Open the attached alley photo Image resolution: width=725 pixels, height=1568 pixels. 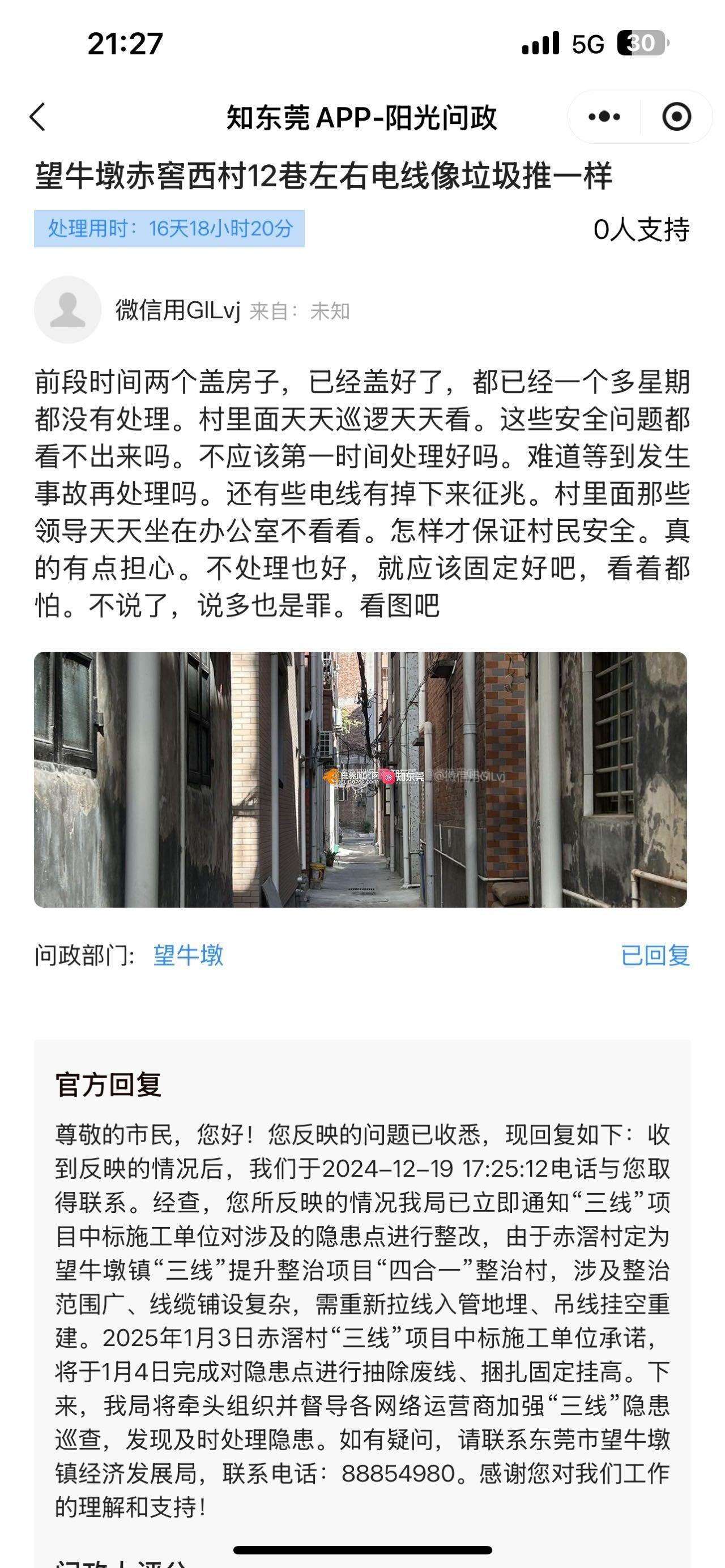(360, 779)
